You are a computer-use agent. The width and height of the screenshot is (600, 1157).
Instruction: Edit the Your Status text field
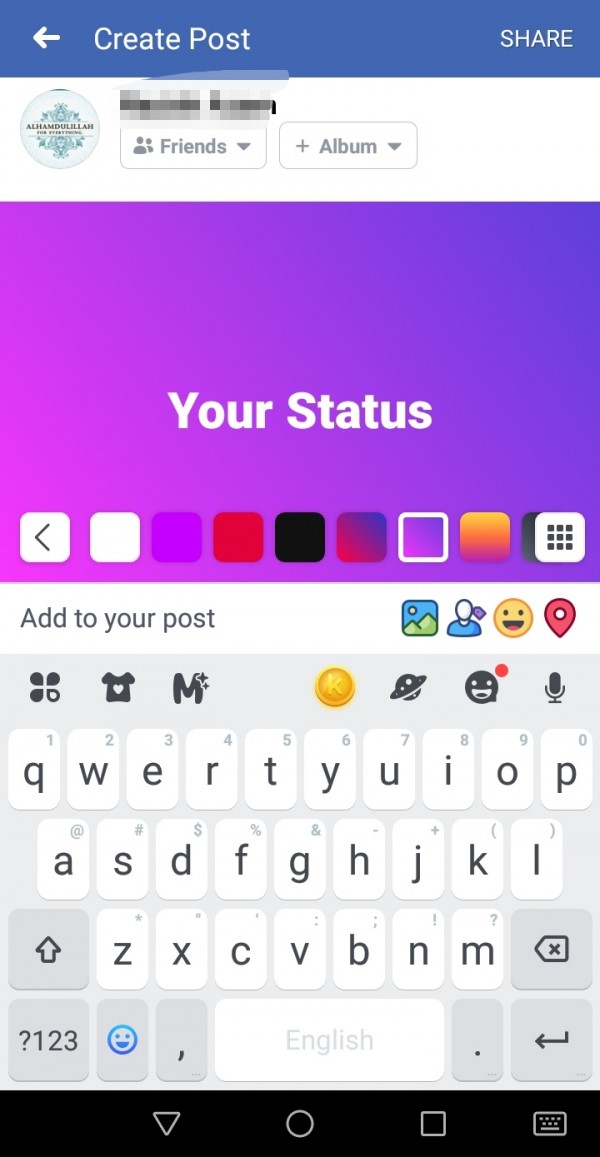pyautogui.click(x=300, y=410)
